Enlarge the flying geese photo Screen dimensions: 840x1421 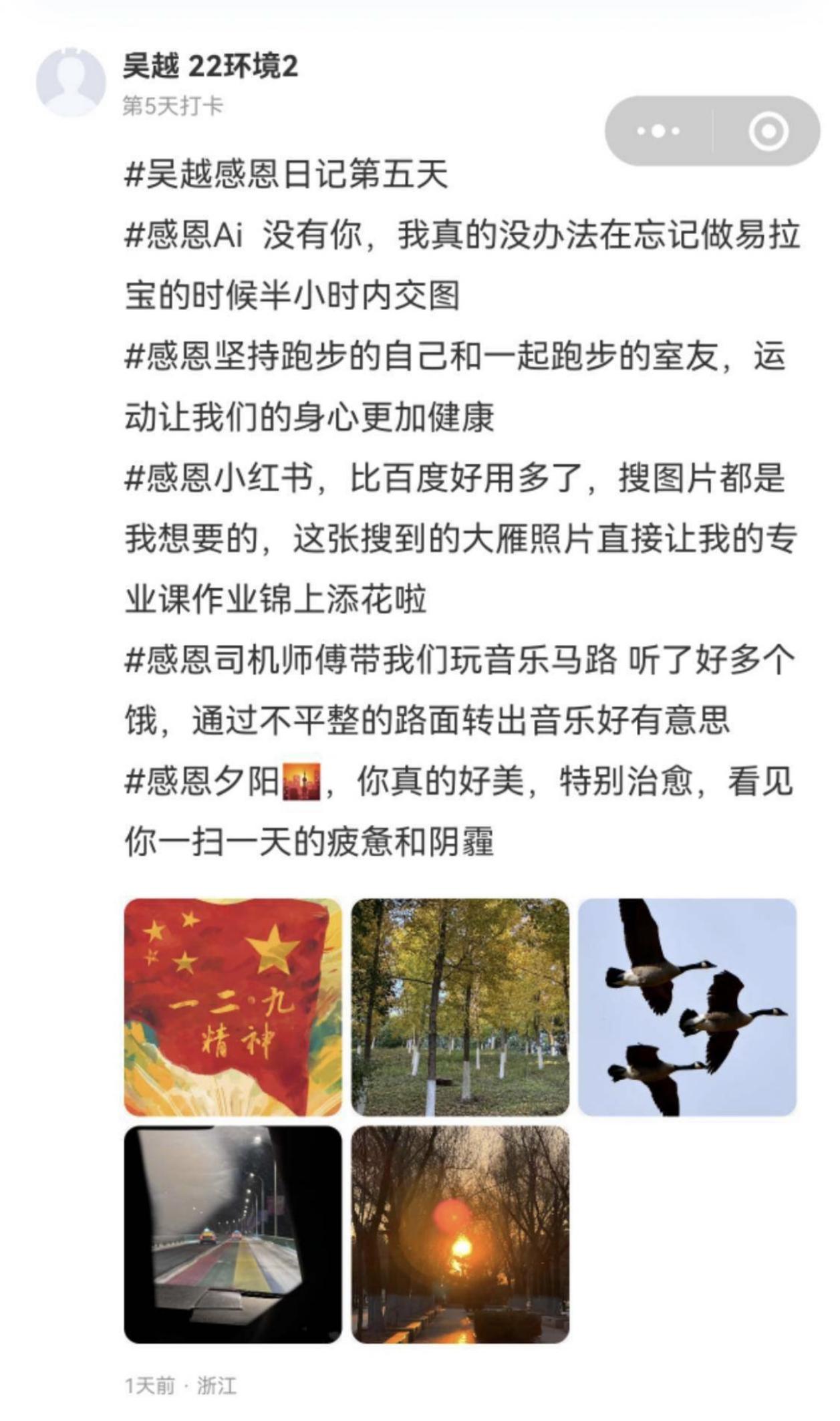[x=687, y=1007]
